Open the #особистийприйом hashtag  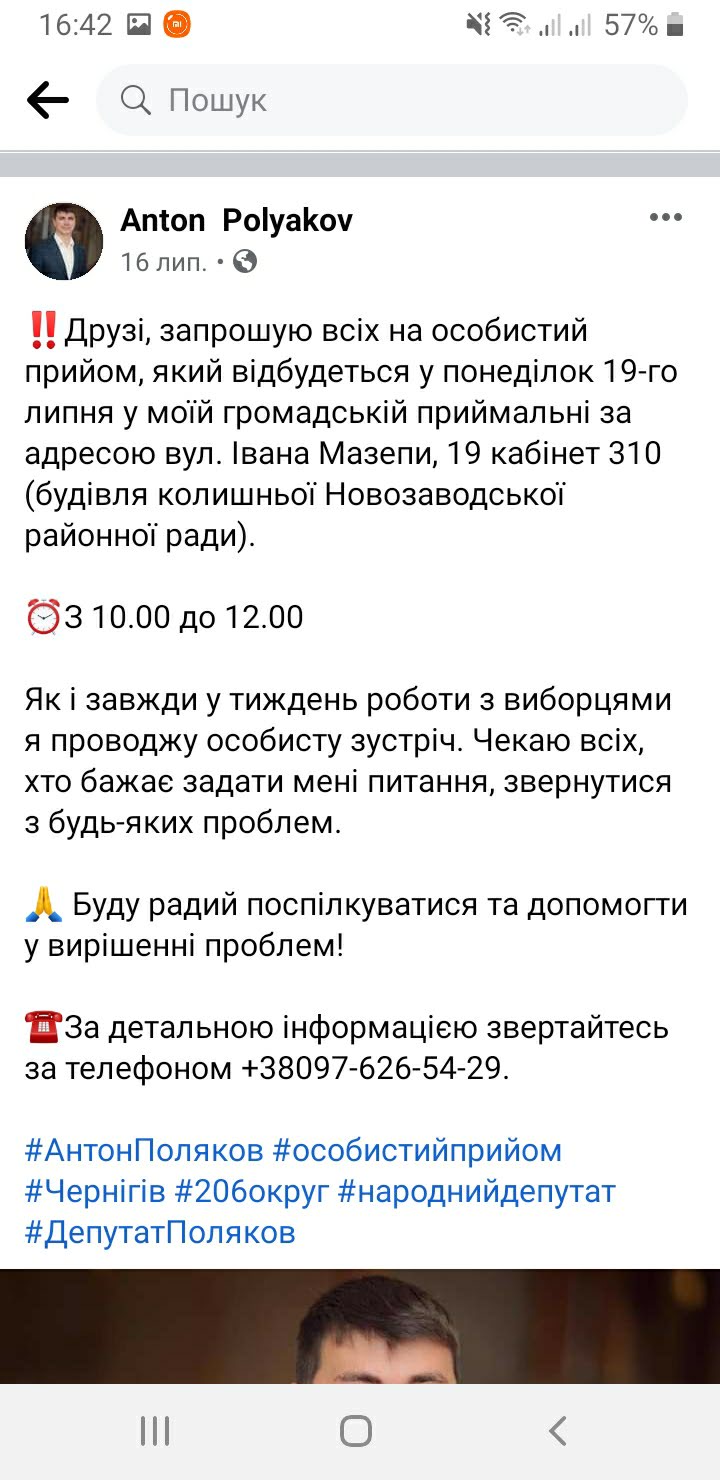point(417,1150)
